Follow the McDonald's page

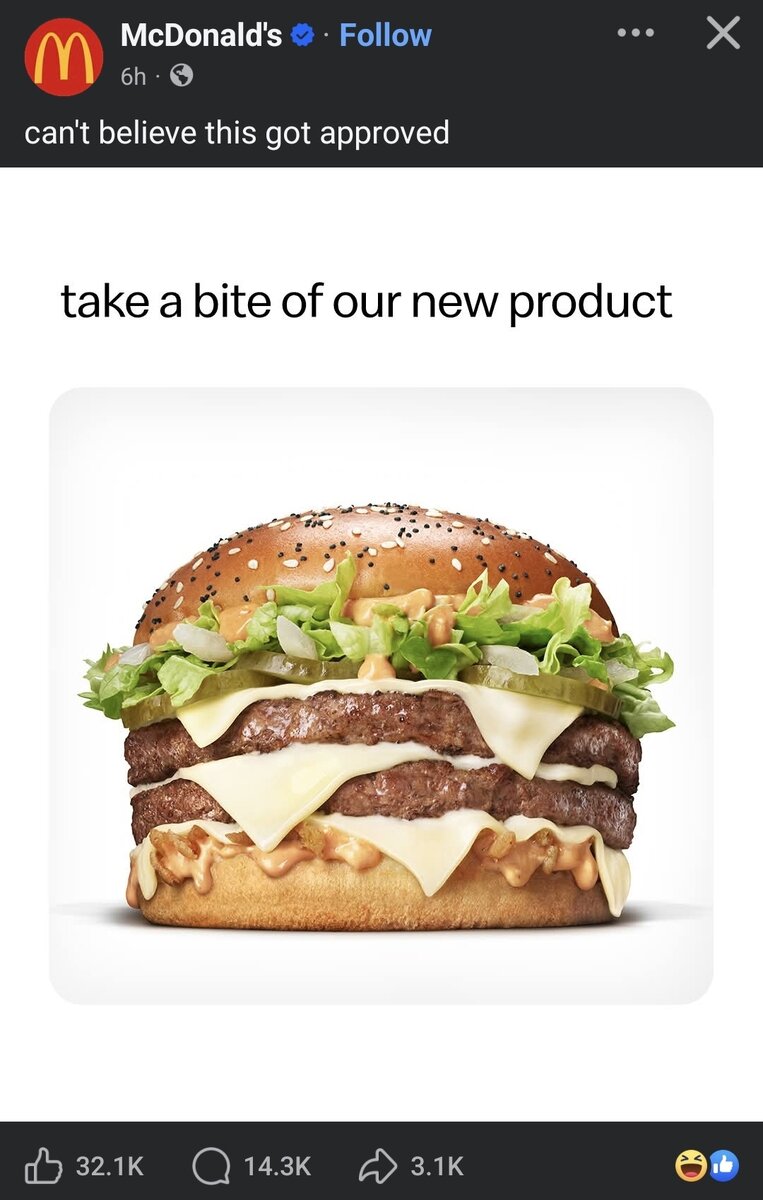click(x=385, y=35)
